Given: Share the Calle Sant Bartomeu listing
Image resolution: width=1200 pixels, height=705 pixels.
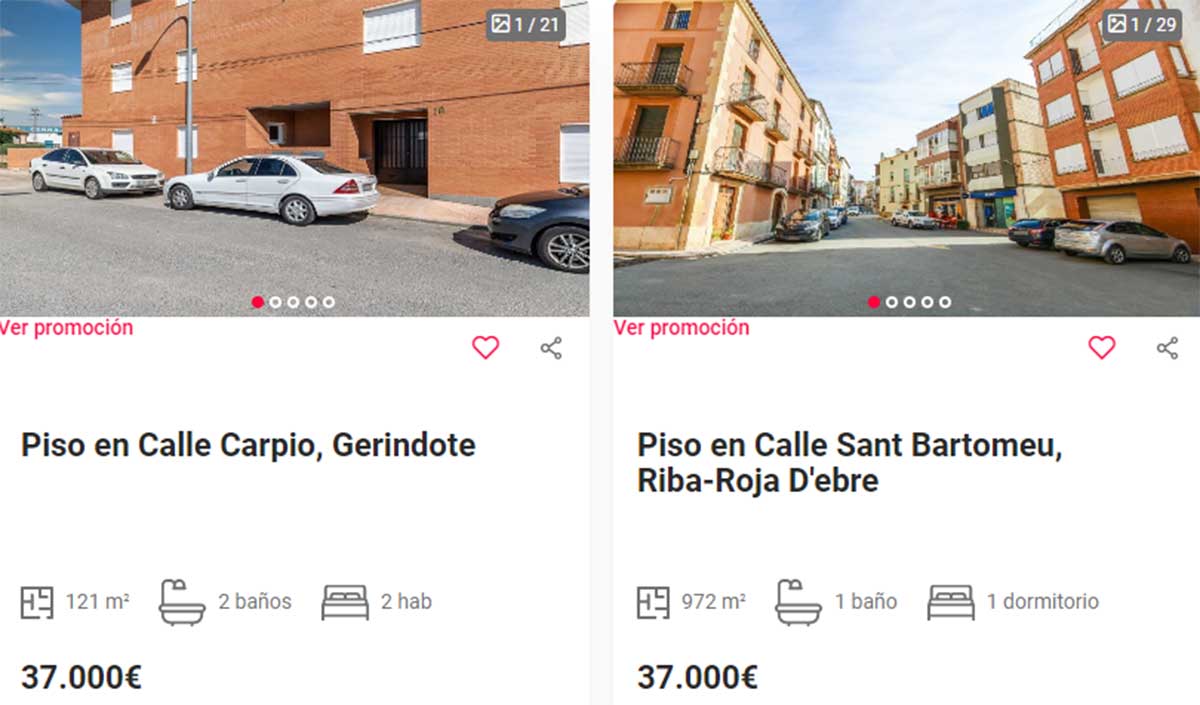Looking at the screenshot, I should click(1167, 348).
